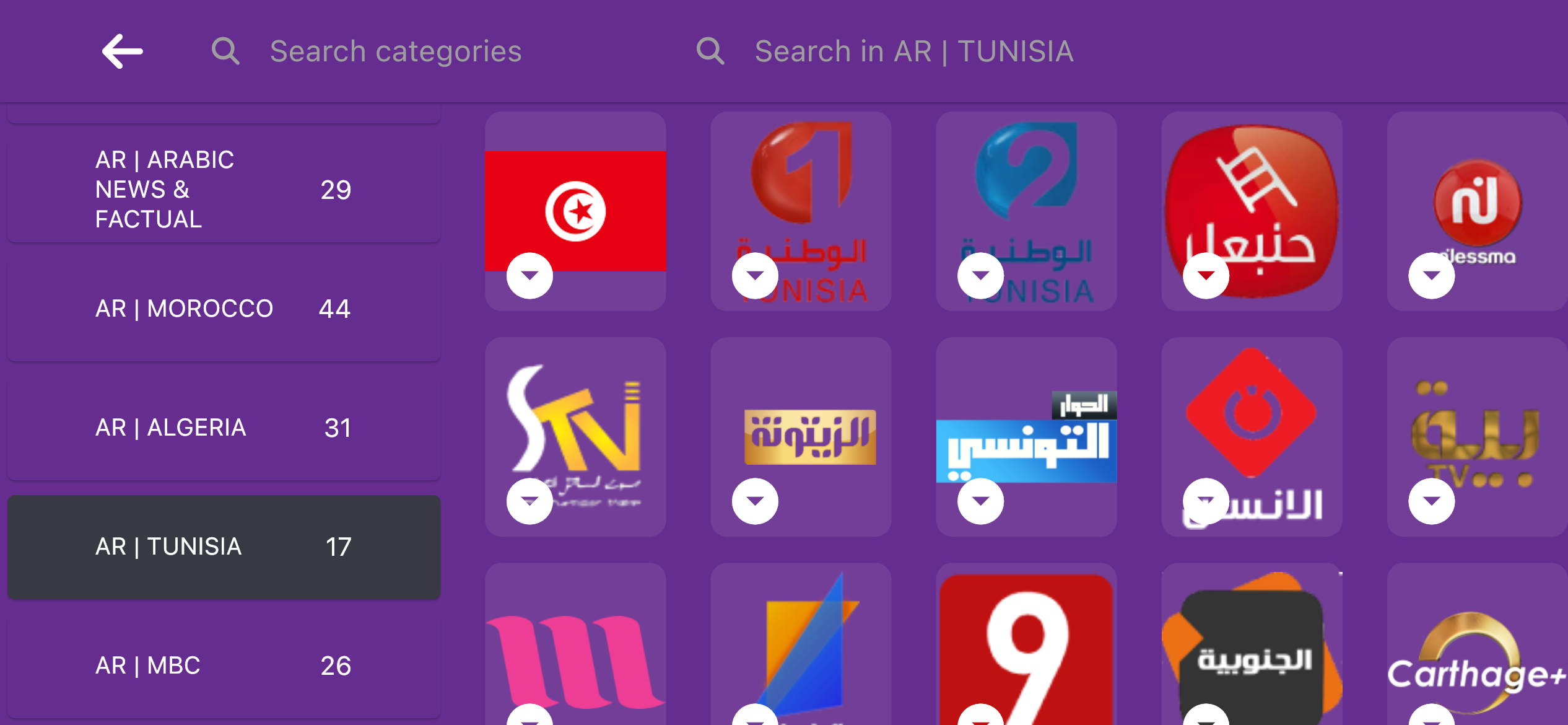Viewport: 1568px width, 725px height.
Task: Open the Carthage+ channel tile
Action: 1477,657
